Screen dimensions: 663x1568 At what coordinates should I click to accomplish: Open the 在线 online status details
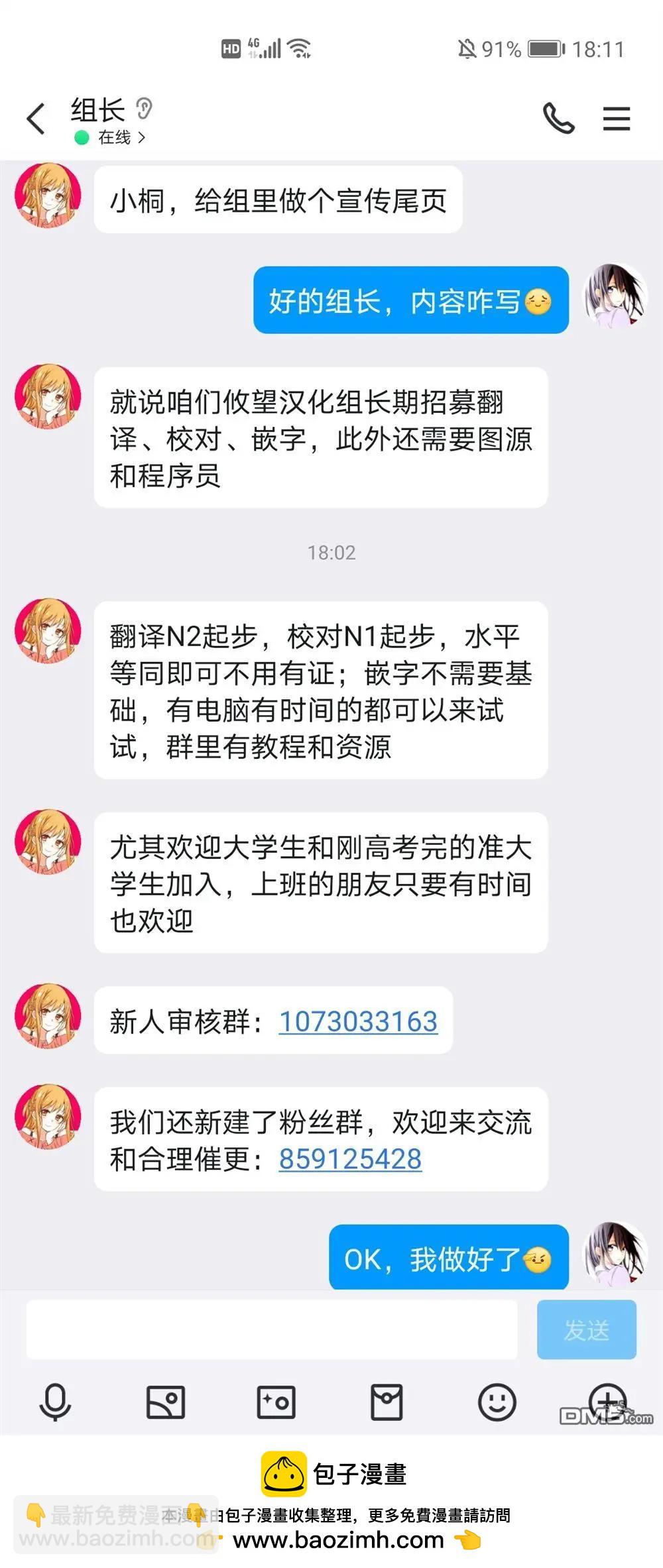pyautogui.click(x=119, y=138)
